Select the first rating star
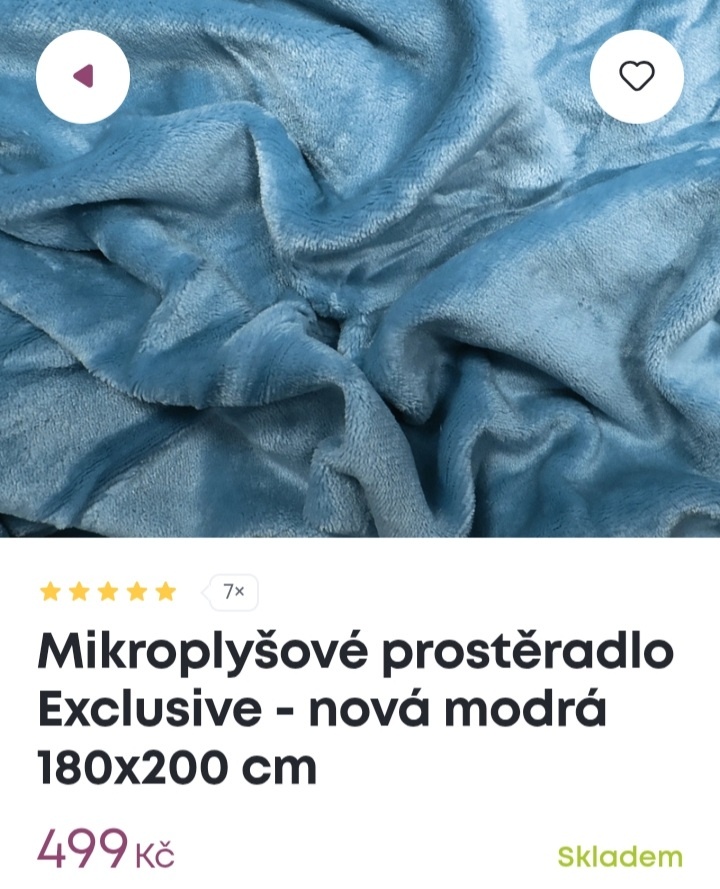 click(x=50, y=591)
